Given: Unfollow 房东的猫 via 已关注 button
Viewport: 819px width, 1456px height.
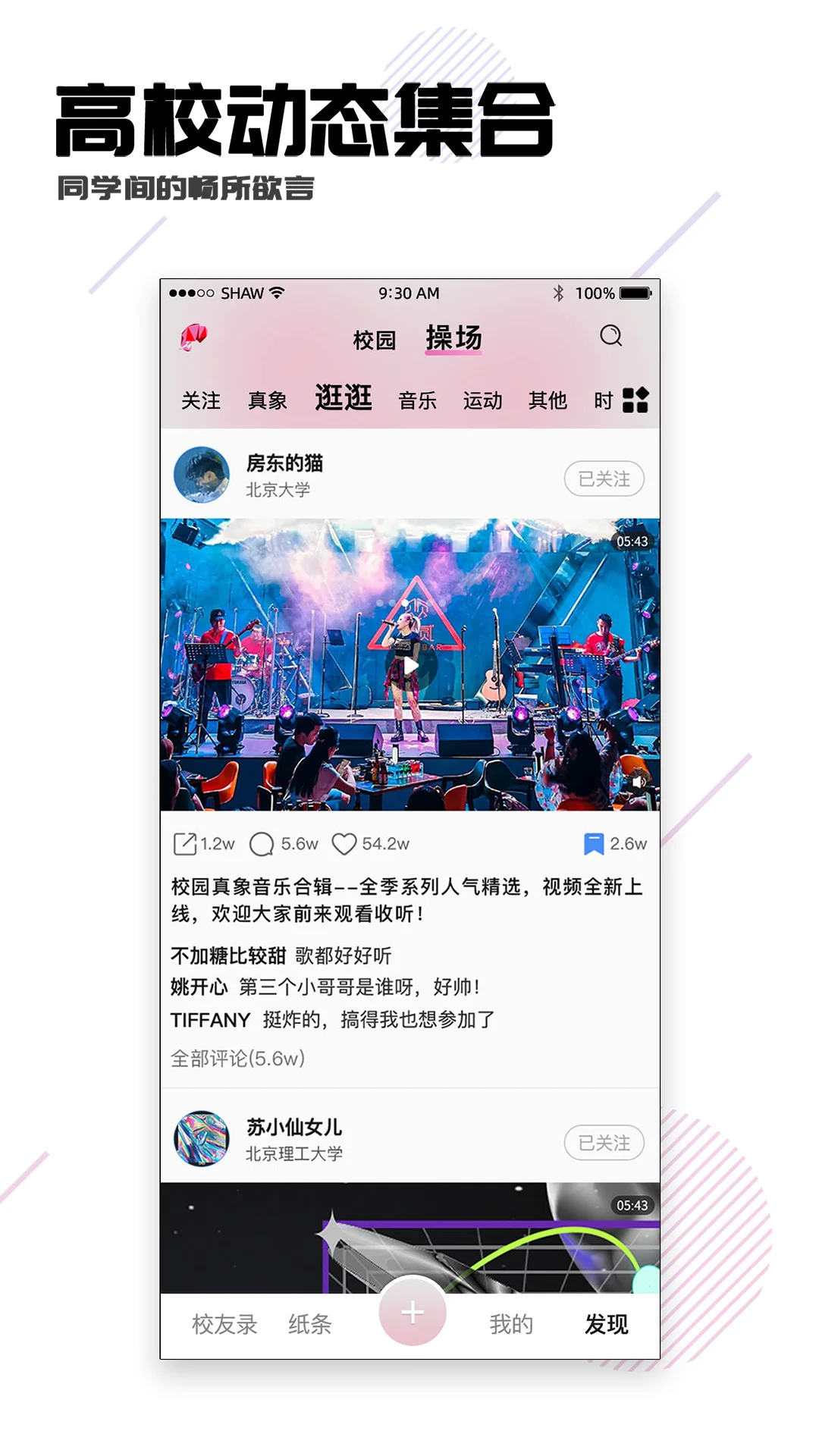Looking at the screenshot, I should tap(604, 479).
